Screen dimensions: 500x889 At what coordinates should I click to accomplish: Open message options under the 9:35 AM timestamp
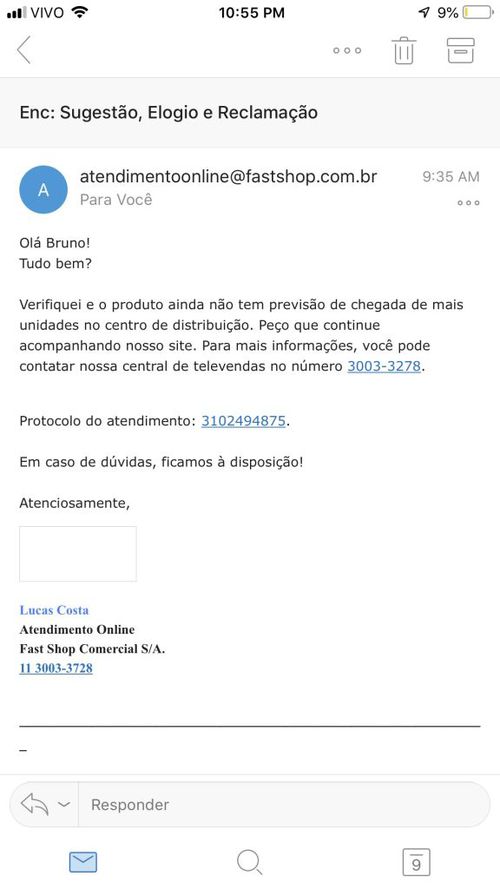coord(468,203)
